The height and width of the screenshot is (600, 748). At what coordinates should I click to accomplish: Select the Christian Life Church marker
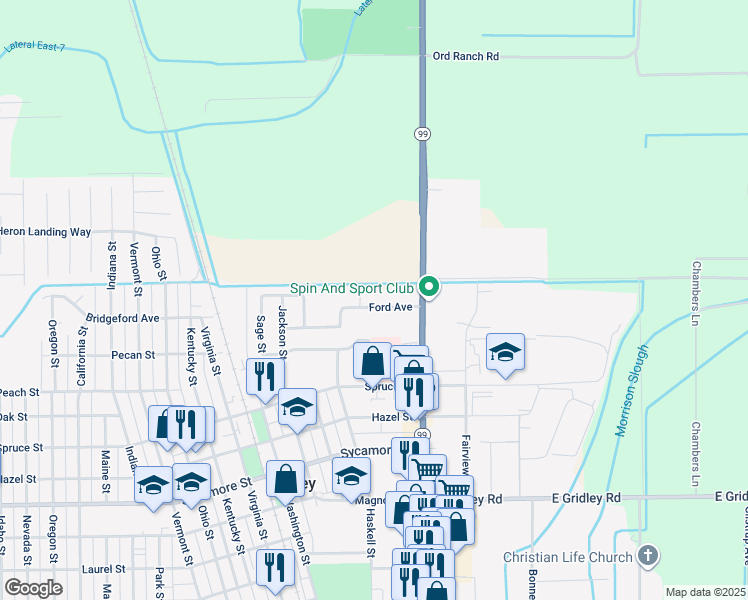pos(647,557)
